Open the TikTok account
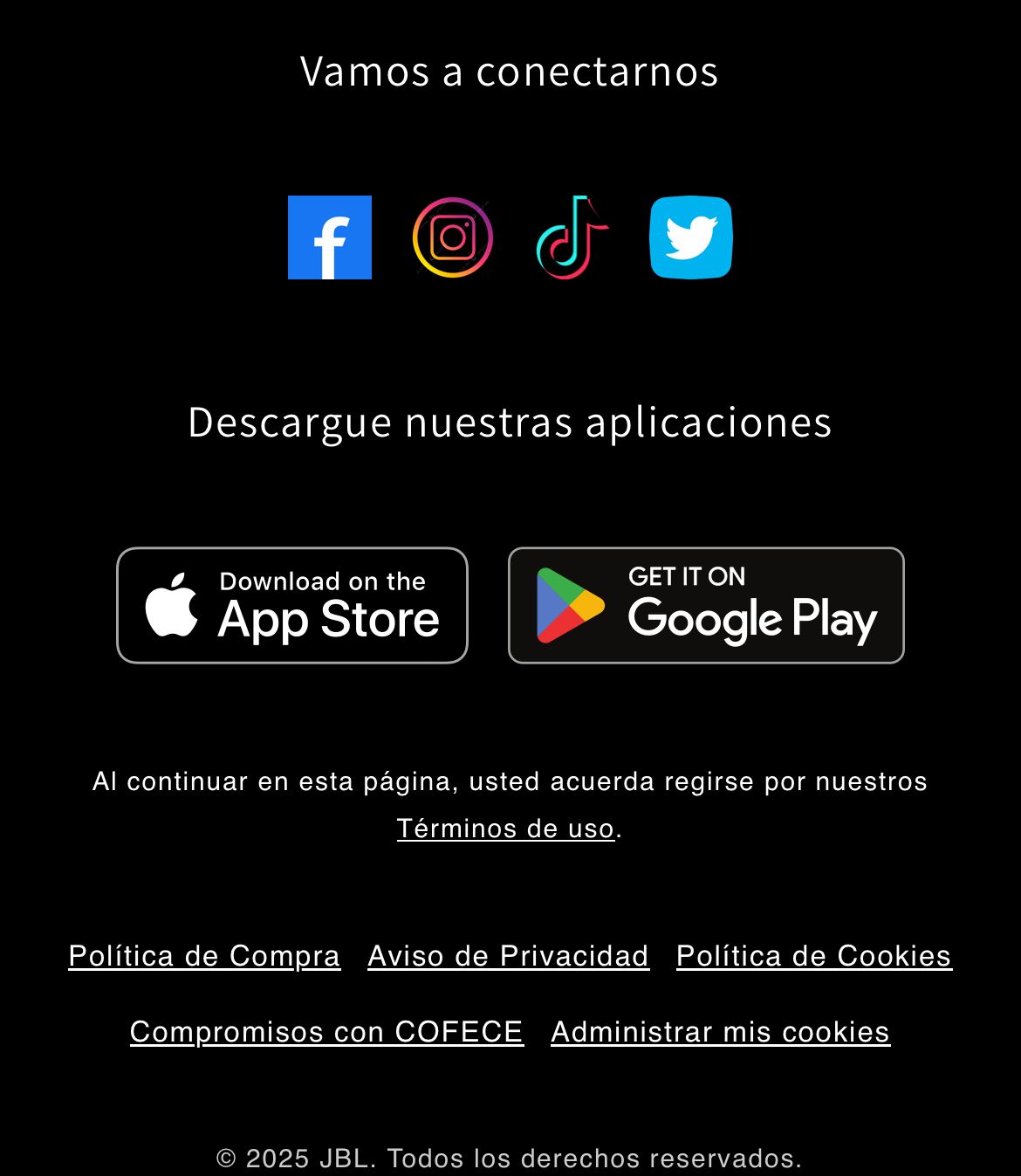The image size is (1021, 1176). coord(572,237)
